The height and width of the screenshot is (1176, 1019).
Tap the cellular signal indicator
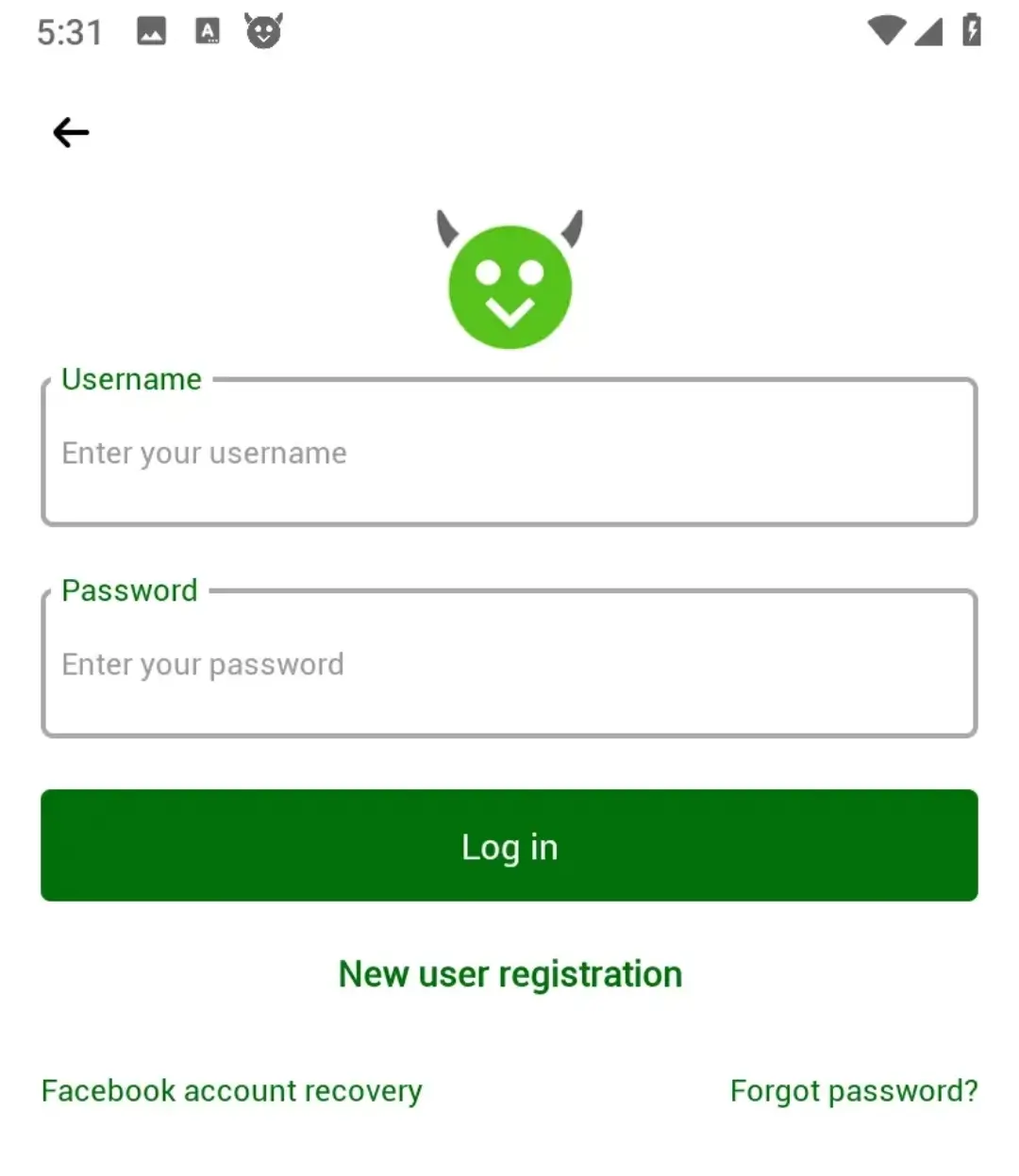[x=928, y=31]
